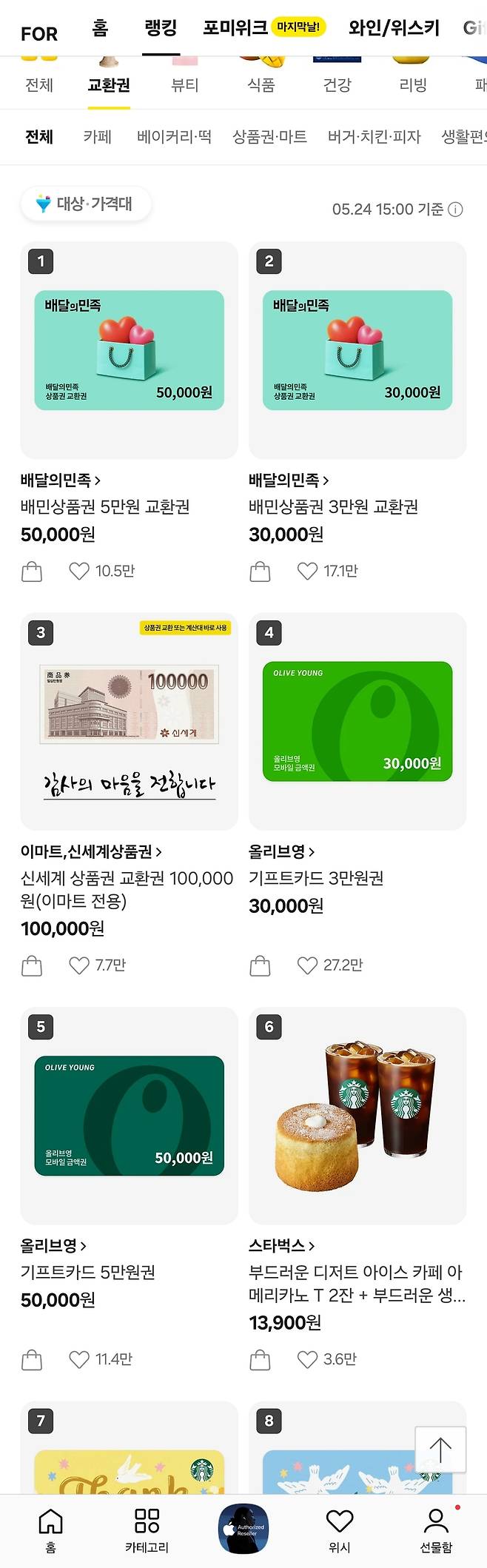Select the 뷰티 category

point(185,85)
